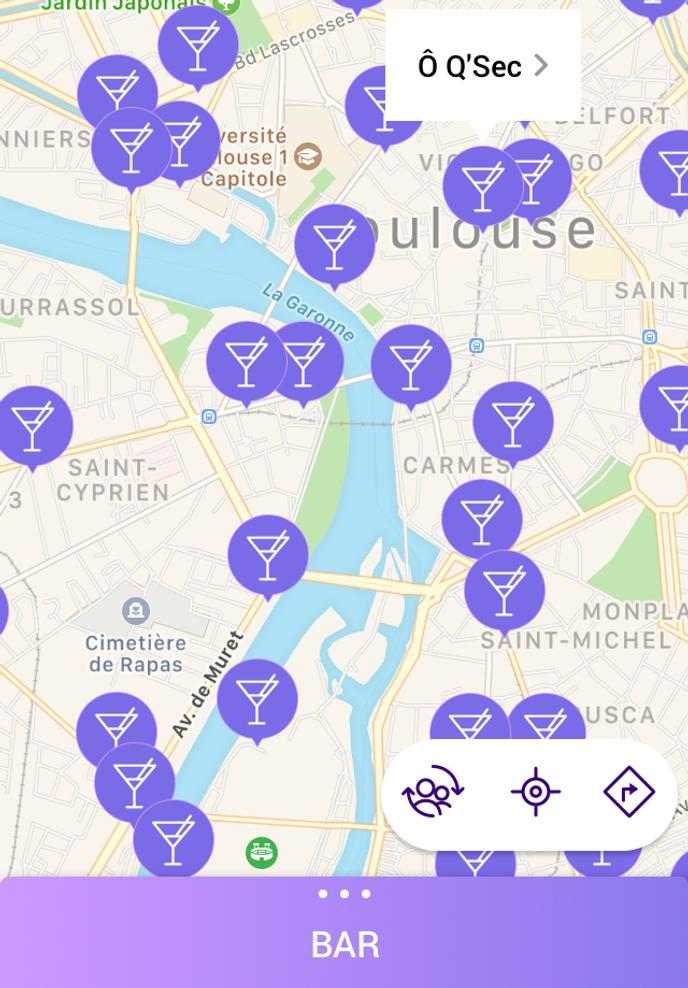This screenshot has height=988, width=688.
Task: Center map on my current location
Action: [535, 792]
